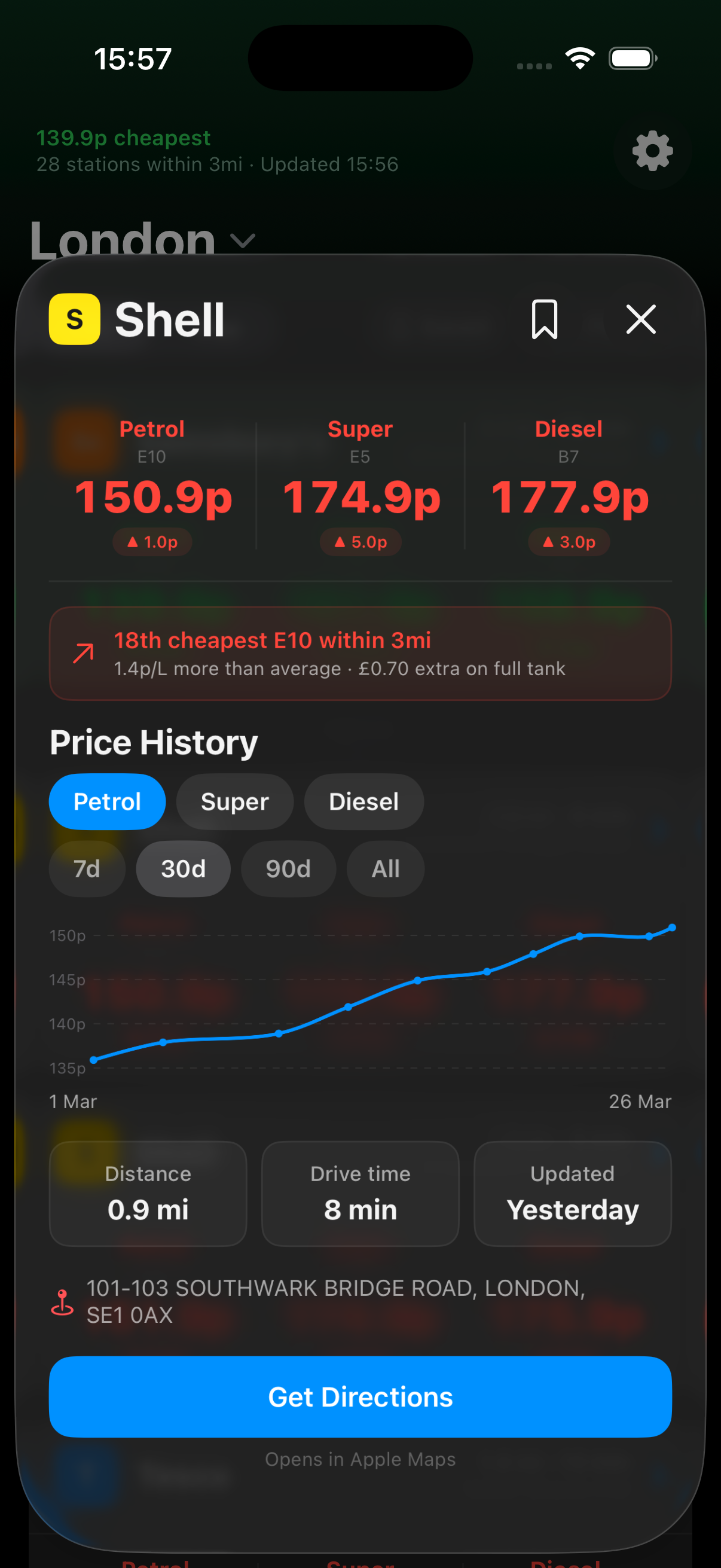This screenshot has width=721, height=1568.
Task: Switch price history to Diesel
Action: coord(363,802)
